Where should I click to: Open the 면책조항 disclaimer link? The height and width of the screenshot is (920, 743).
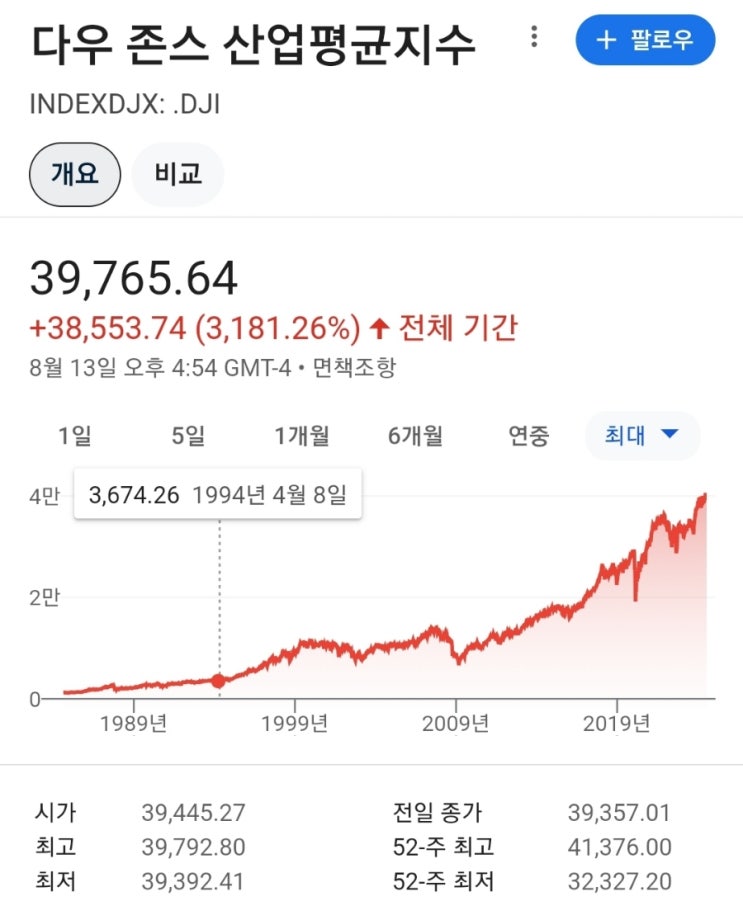tap(354, 368)
